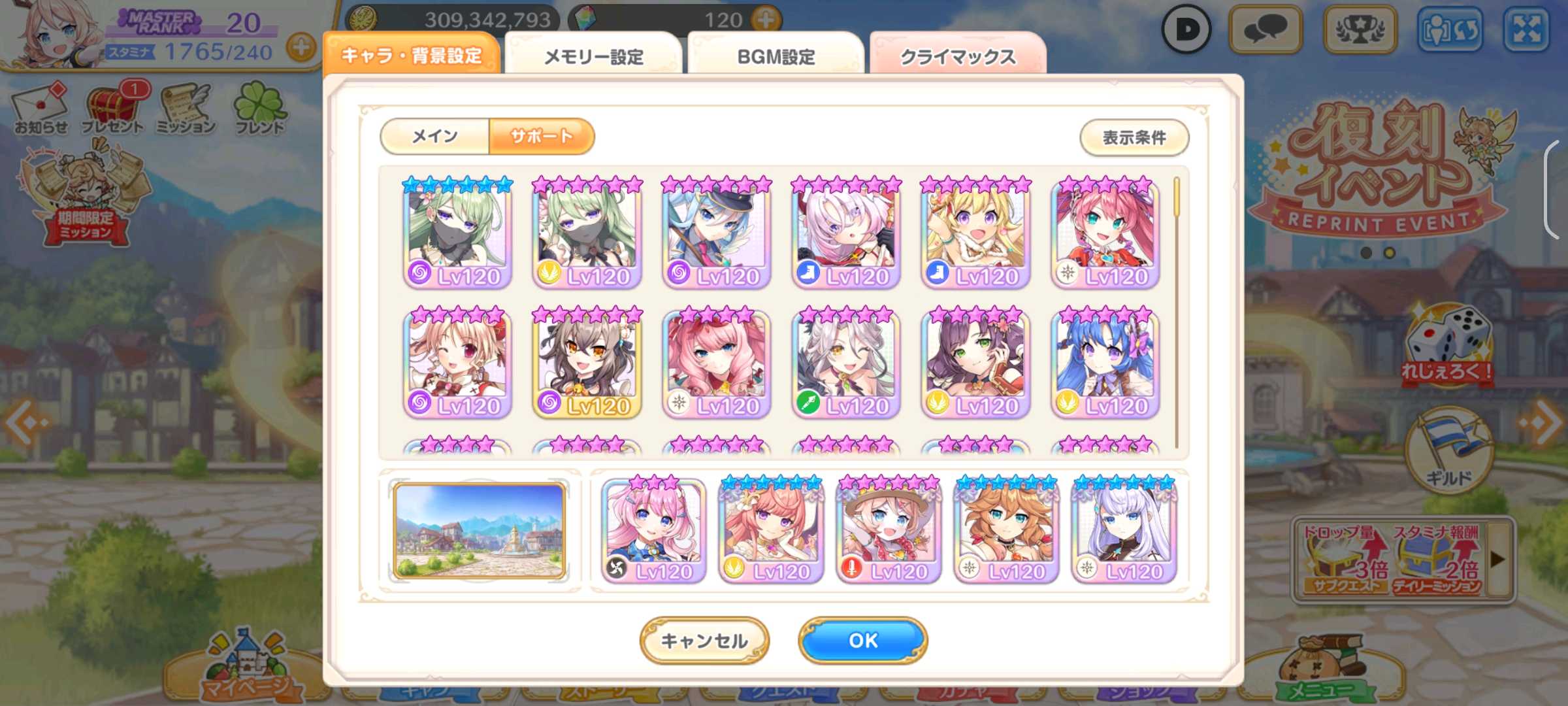Open the BGM設定 tab
This screenshot has height=706, width=1568.
776,56
